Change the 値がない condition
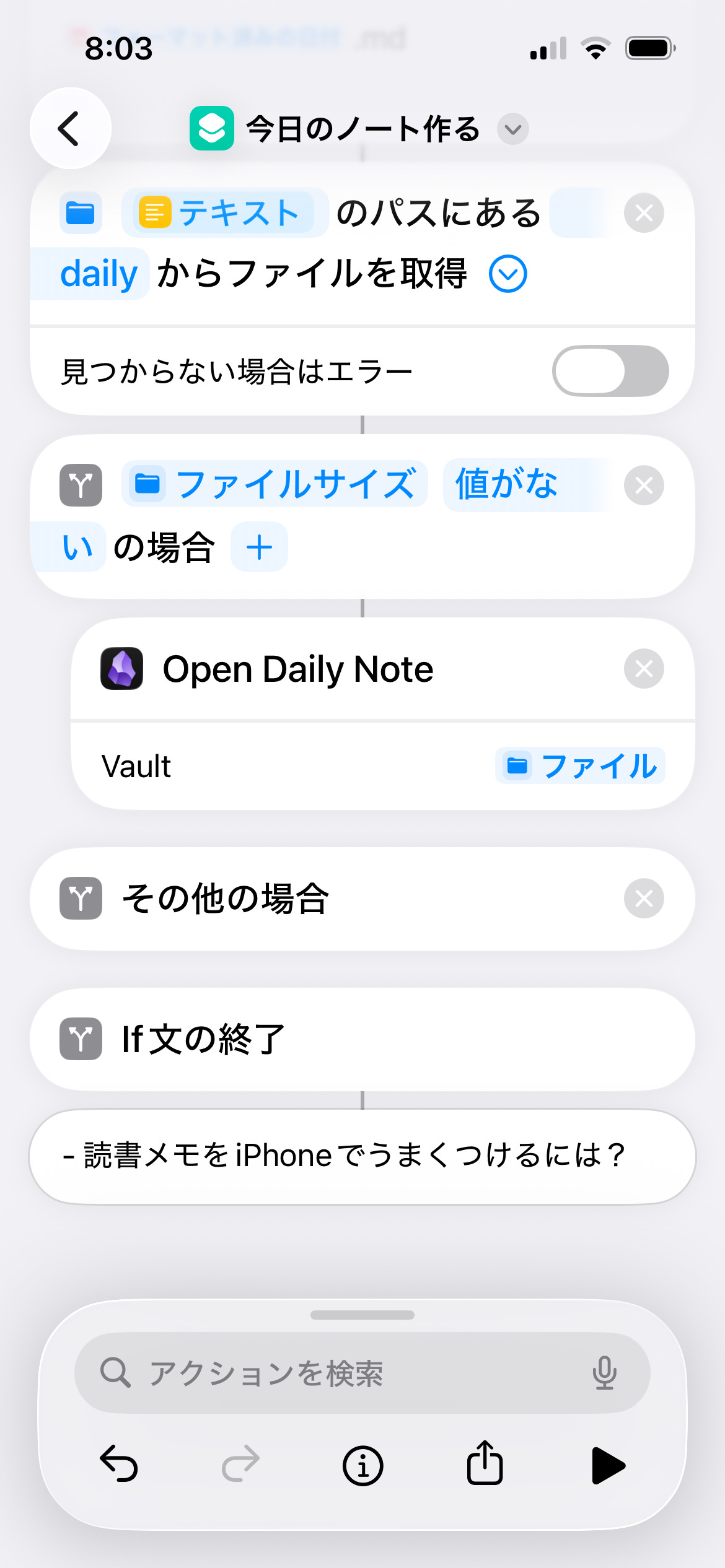725x1568 pixels. 506,484
